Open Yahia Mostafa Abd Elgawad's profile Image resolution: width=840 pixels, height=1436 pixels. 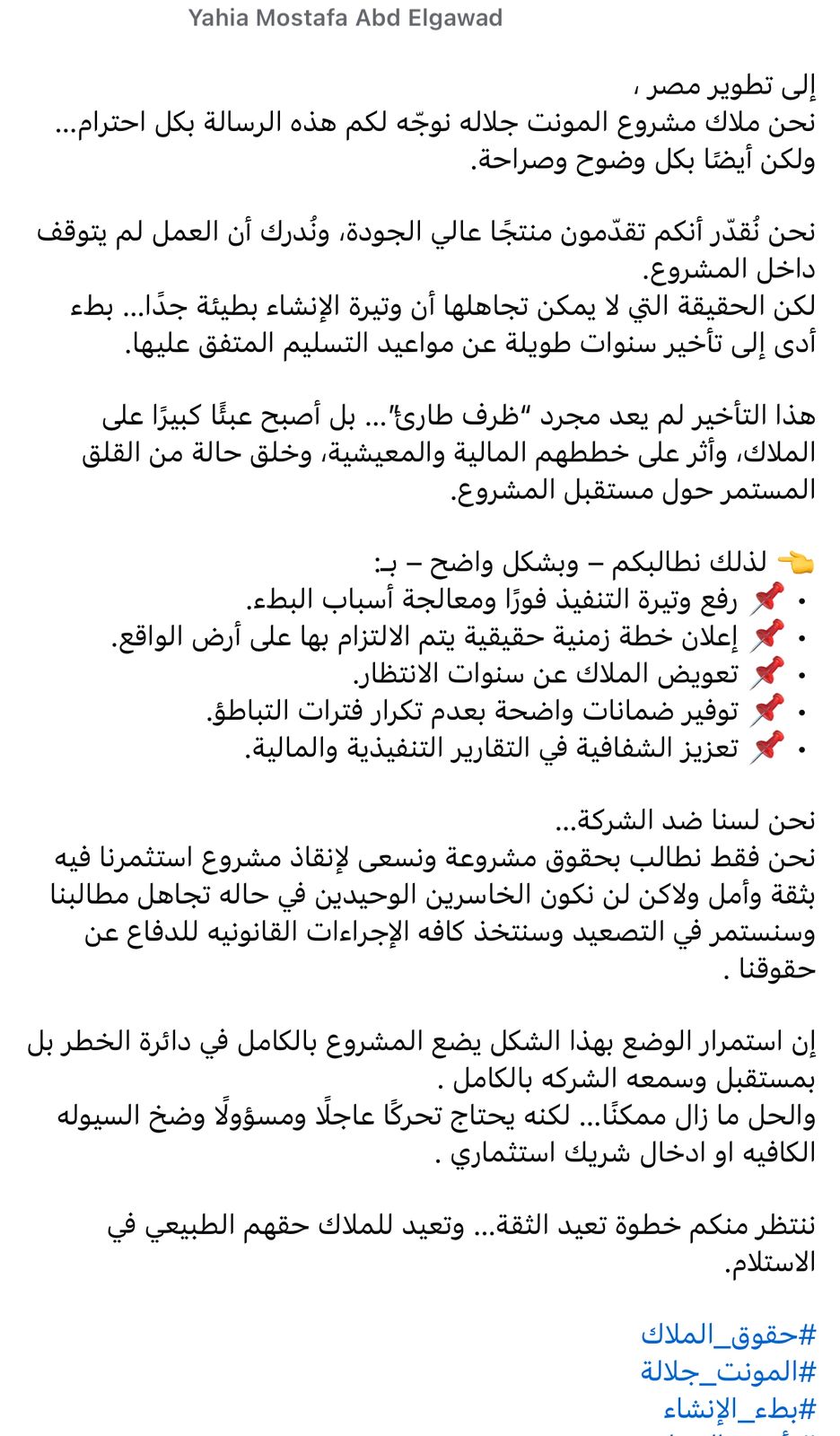pos(345,18)
